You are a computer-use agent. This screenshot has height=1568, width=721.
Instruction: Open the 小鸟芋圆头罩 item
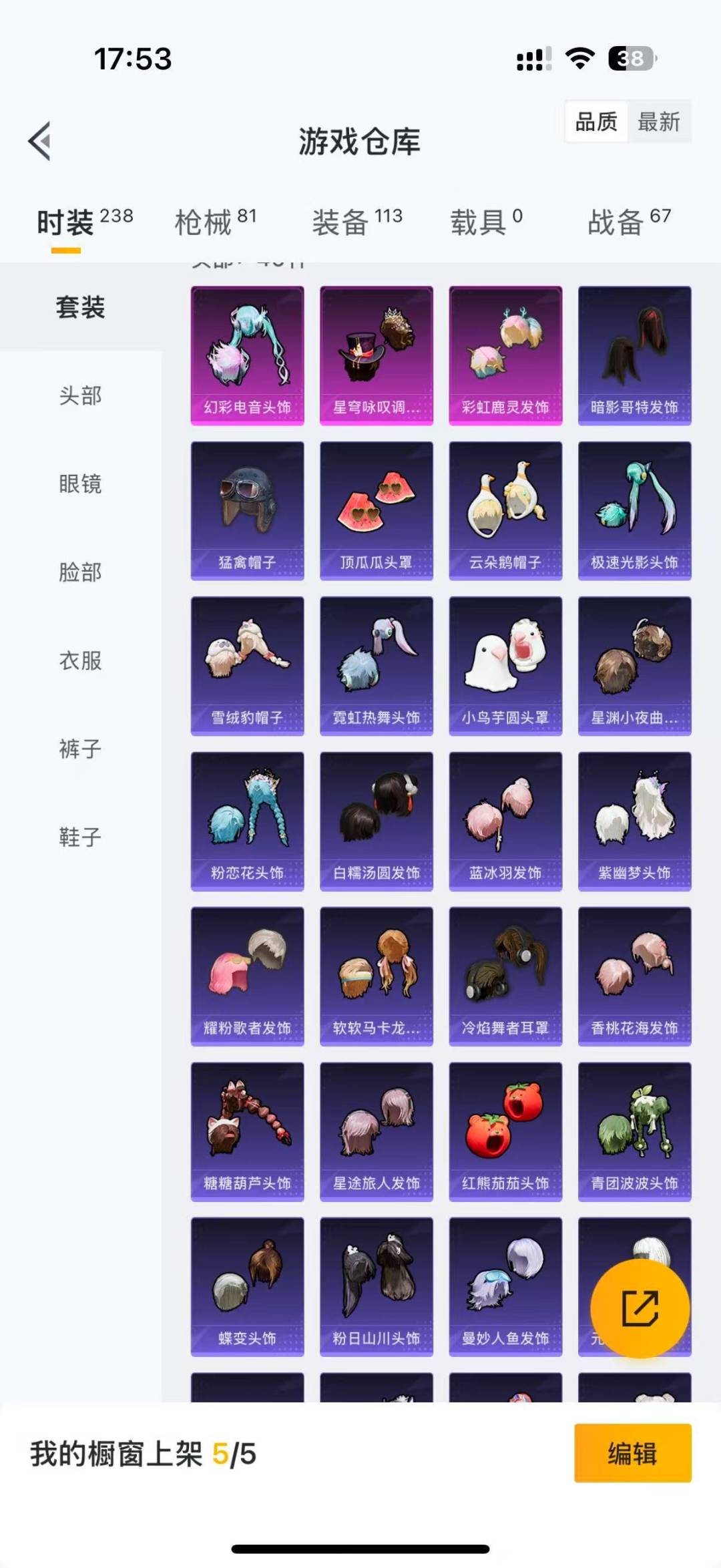(505, 666)
